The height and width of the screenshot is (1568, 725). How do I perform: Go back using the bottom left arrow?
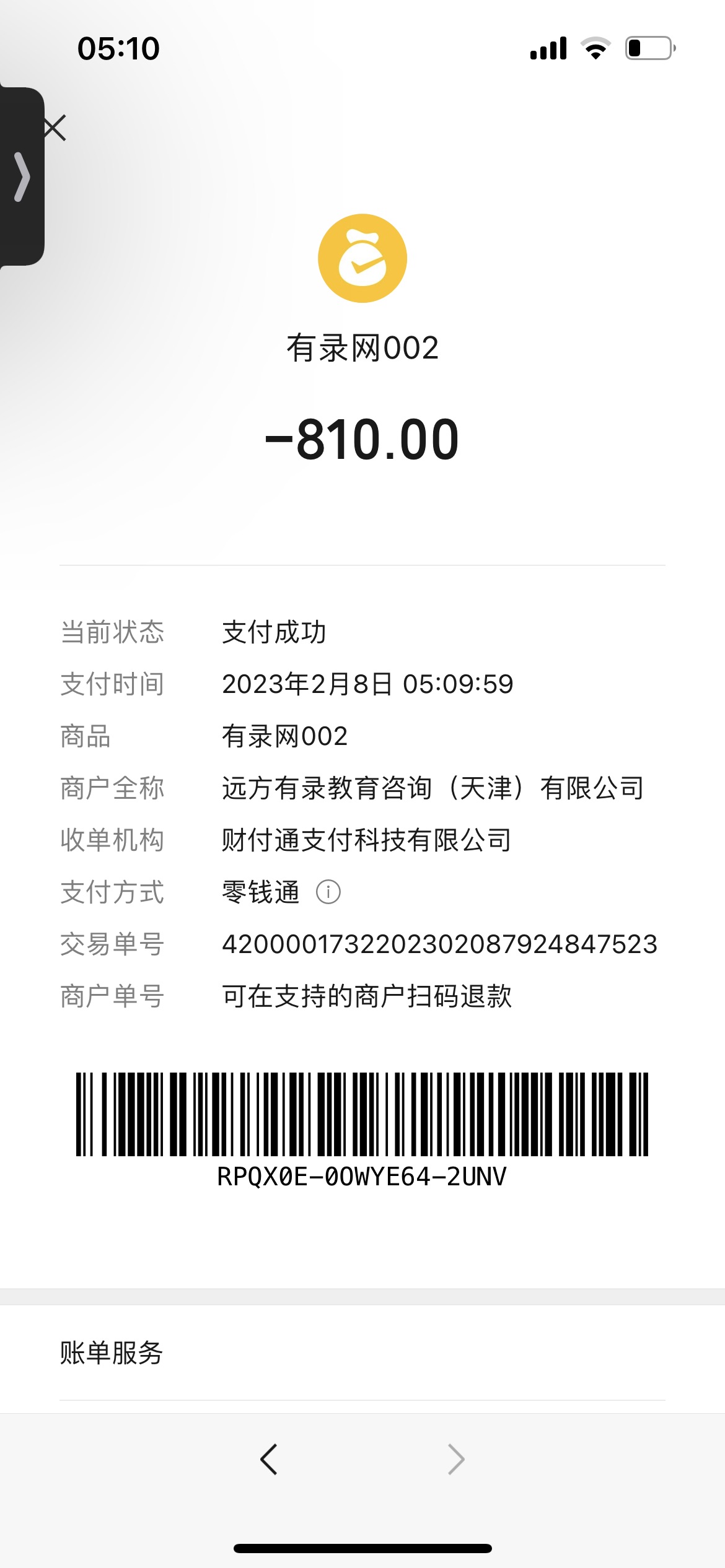(x=269, y=1459)
